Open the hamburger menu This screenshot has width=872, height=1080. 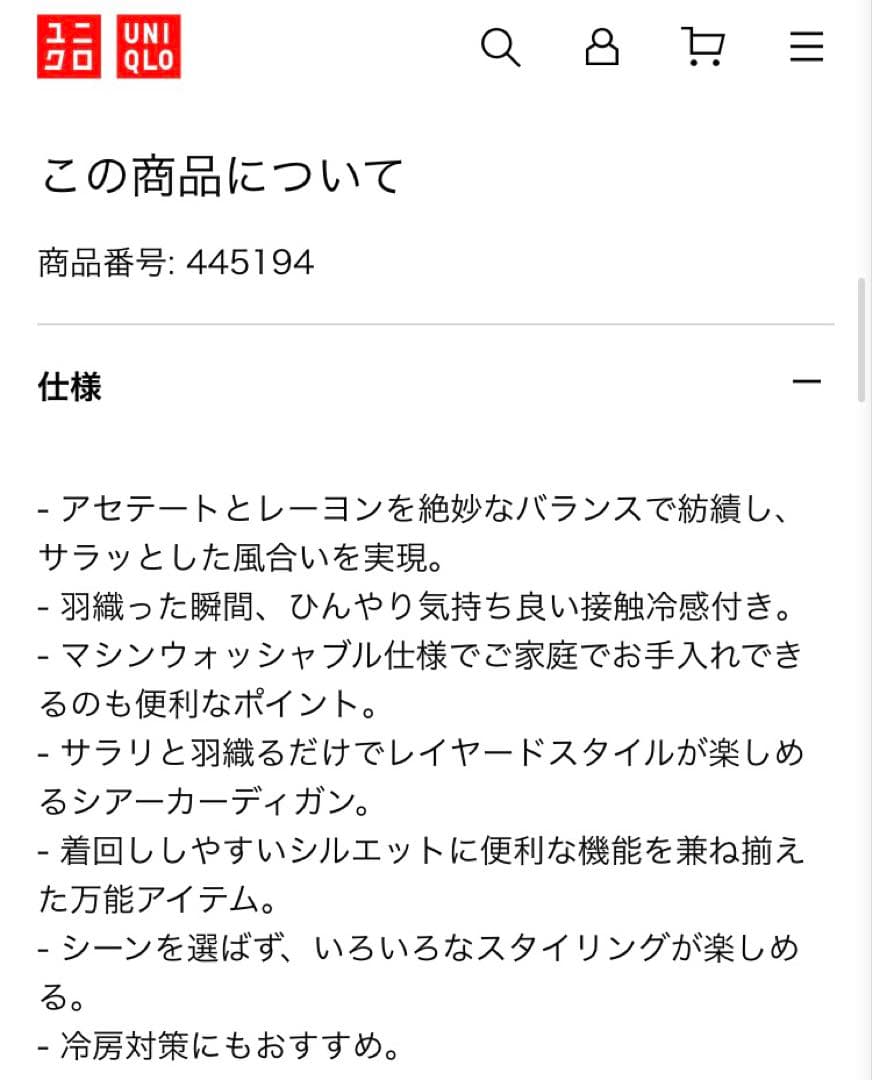806,46
